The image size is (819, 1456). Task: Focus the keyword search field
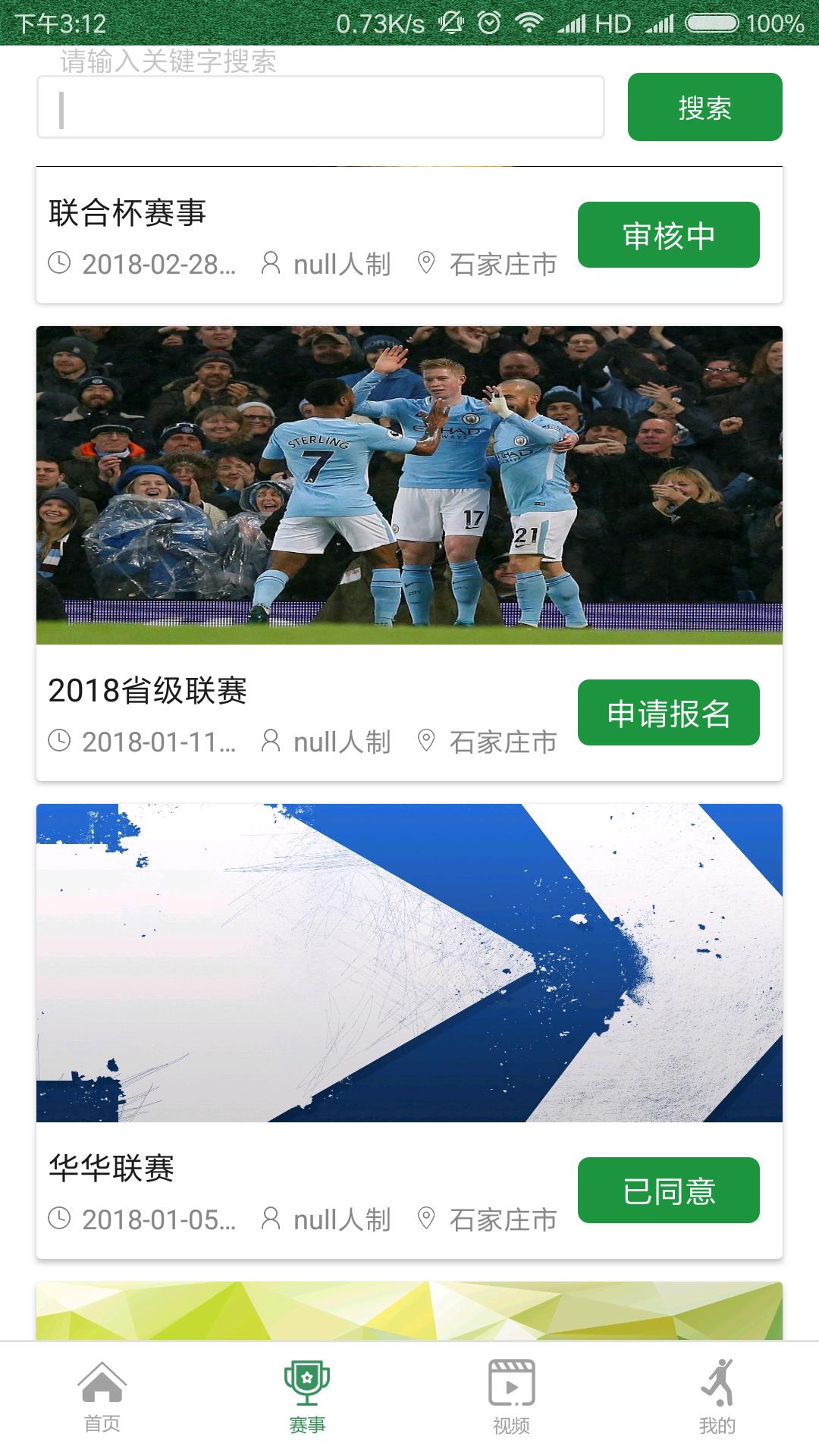click(320, 107)
